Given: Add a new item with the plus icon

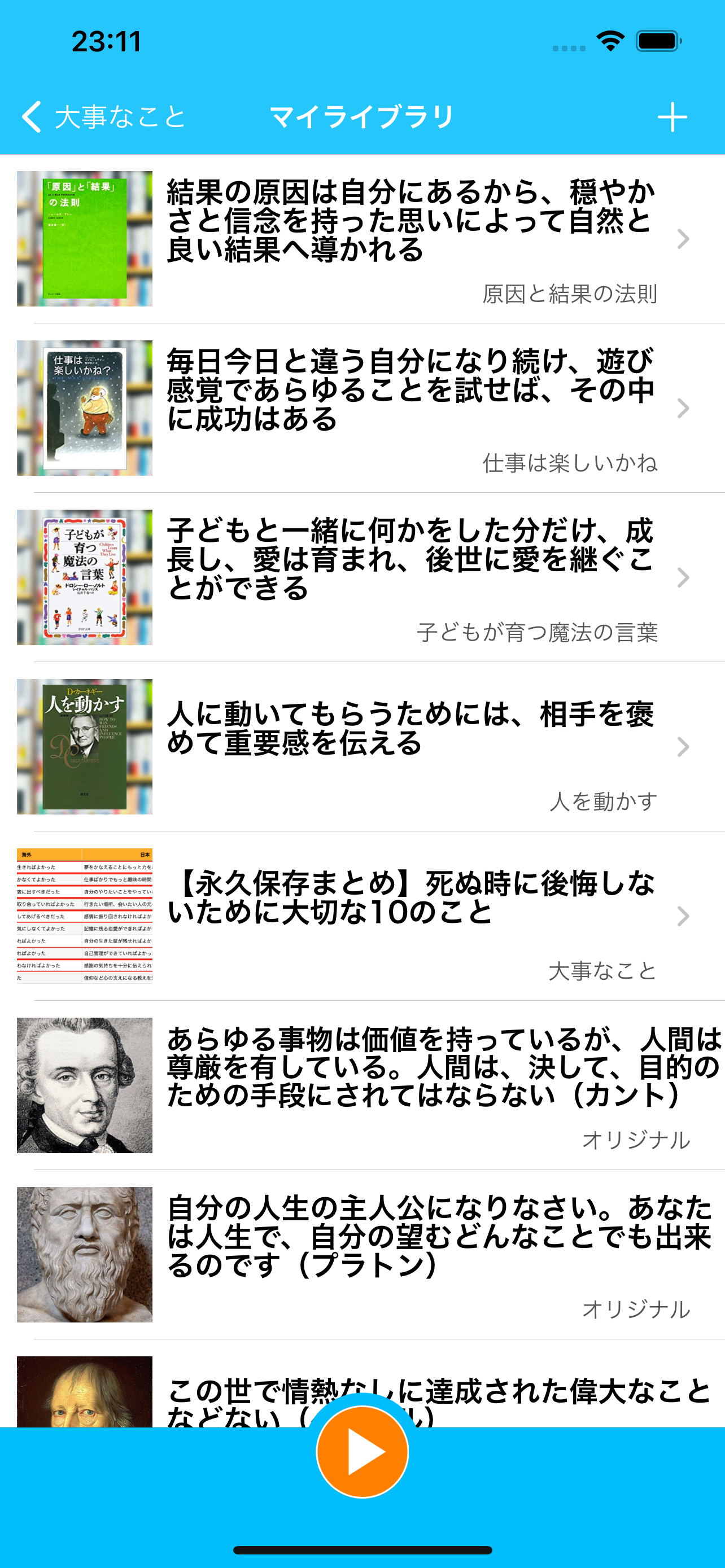Looking at the screenshot, I should (x=672, y=117).
